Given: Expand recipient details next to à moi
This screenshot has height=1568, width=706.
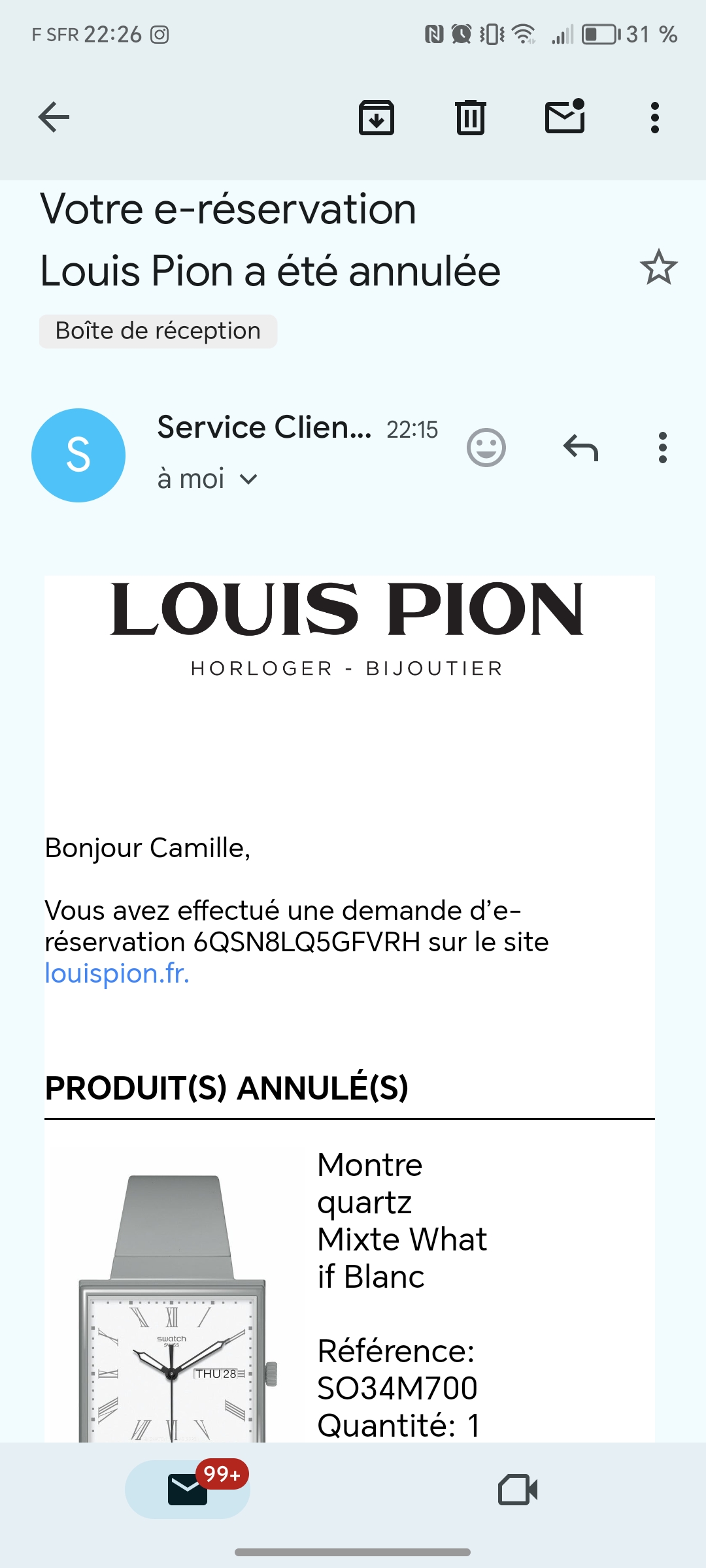Looking at the screenshot, I should pyautogui.click(x=249, y=480).
